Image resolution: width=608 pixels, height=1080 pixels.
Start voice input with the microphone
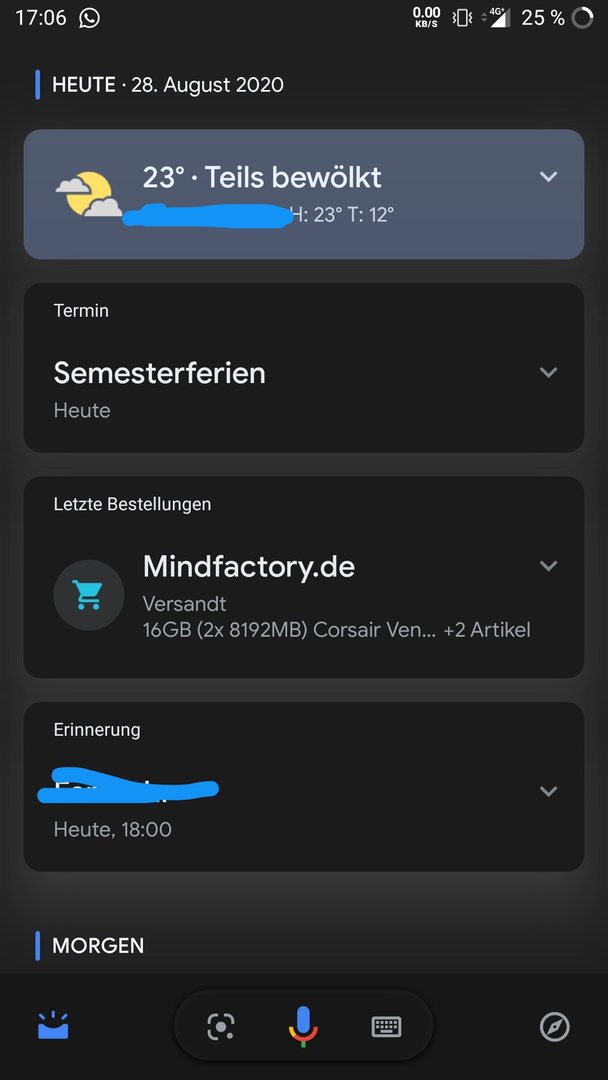303,1026
